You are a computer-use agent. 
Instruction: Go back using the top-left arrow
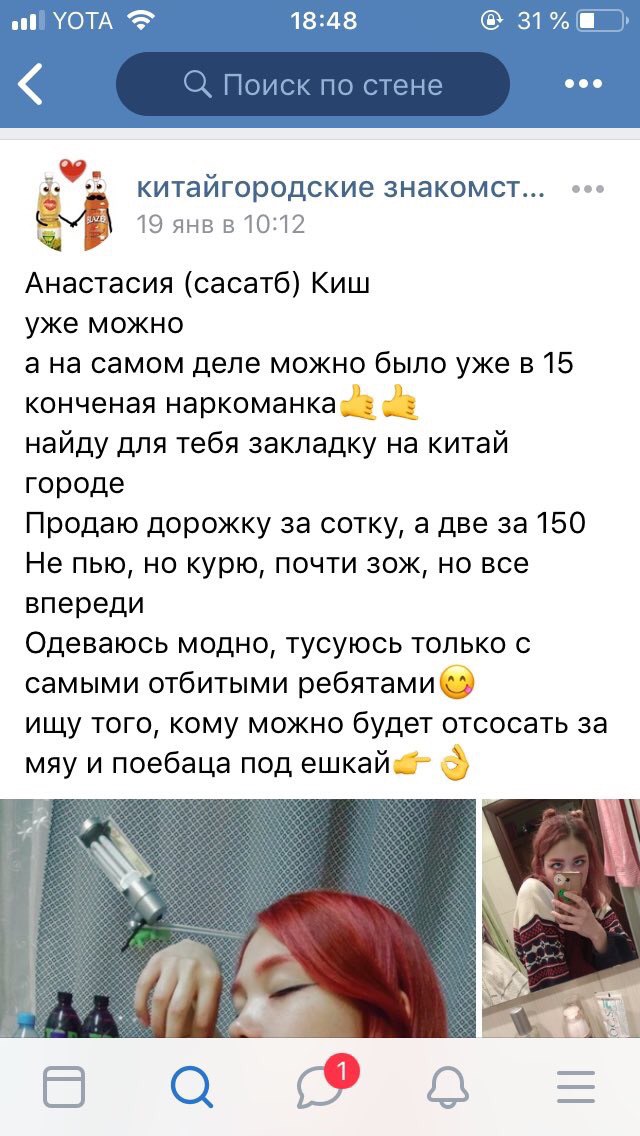pos(30,84)
